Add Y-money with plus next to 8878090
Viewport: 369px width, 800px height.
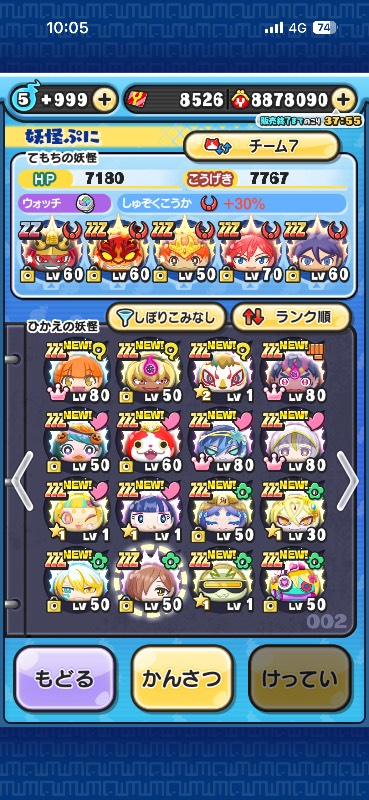point(344,100)
